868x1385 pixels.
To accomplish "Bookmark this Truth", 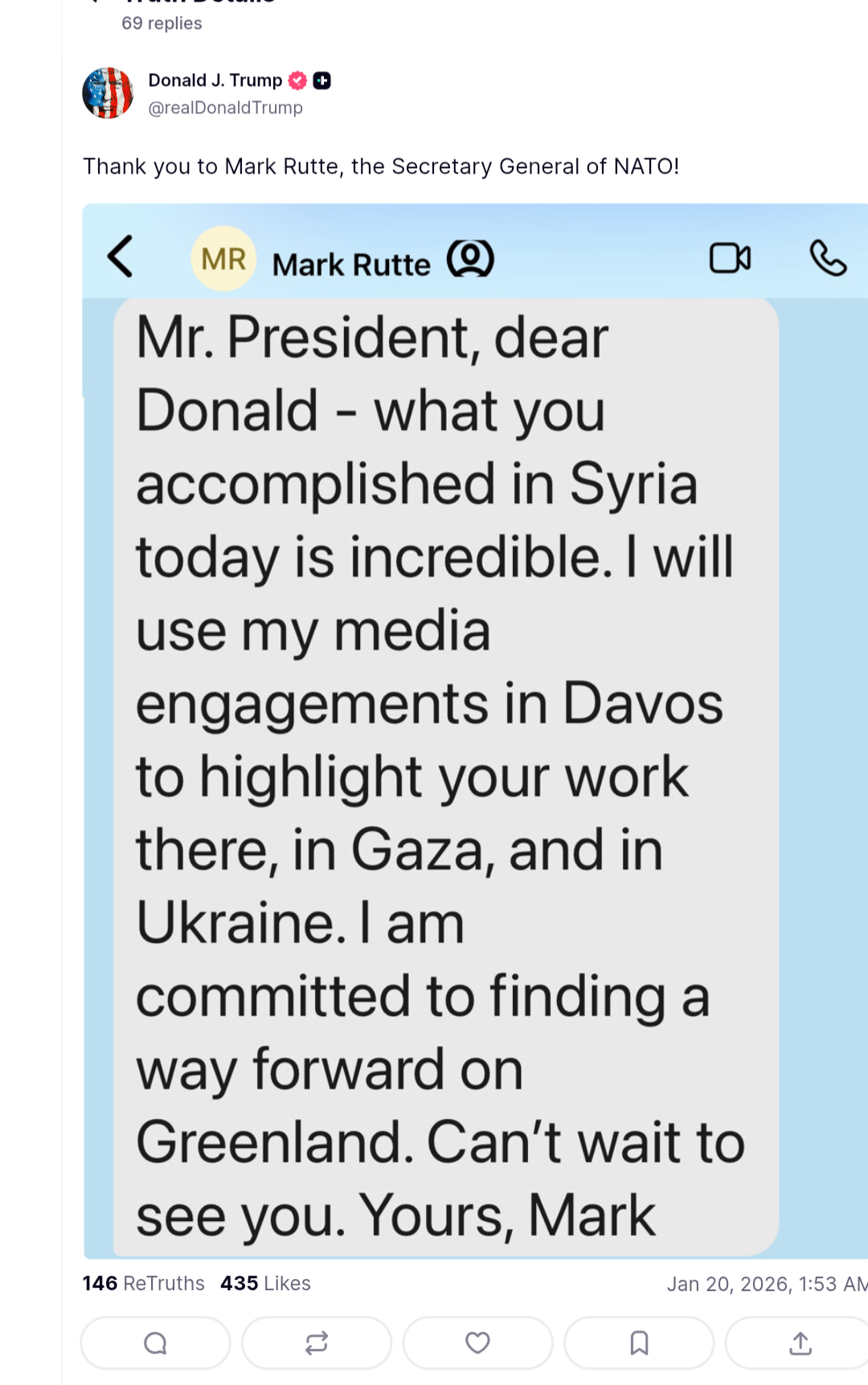I will (639, 1342).
